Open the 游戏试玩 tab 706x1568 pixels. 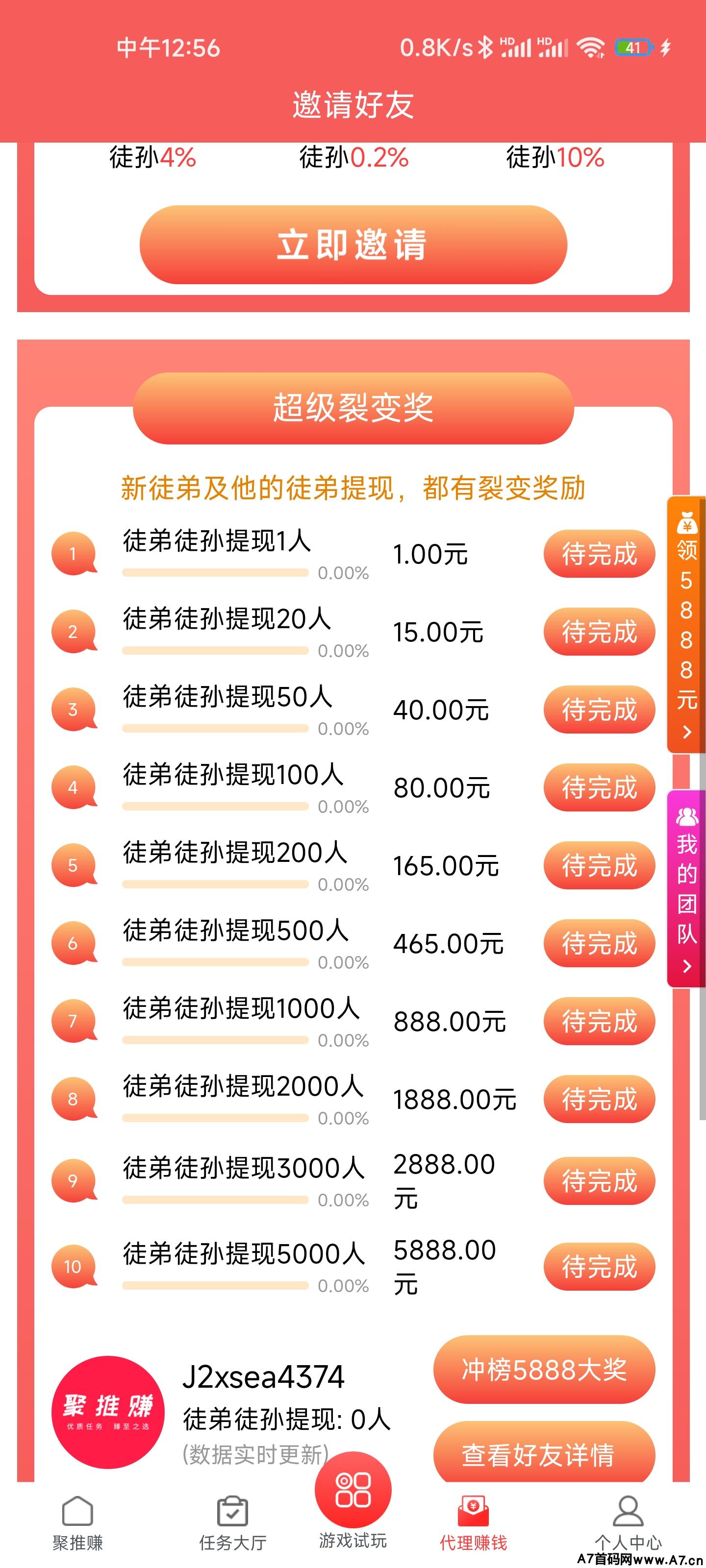click(x=353, y=1503)
